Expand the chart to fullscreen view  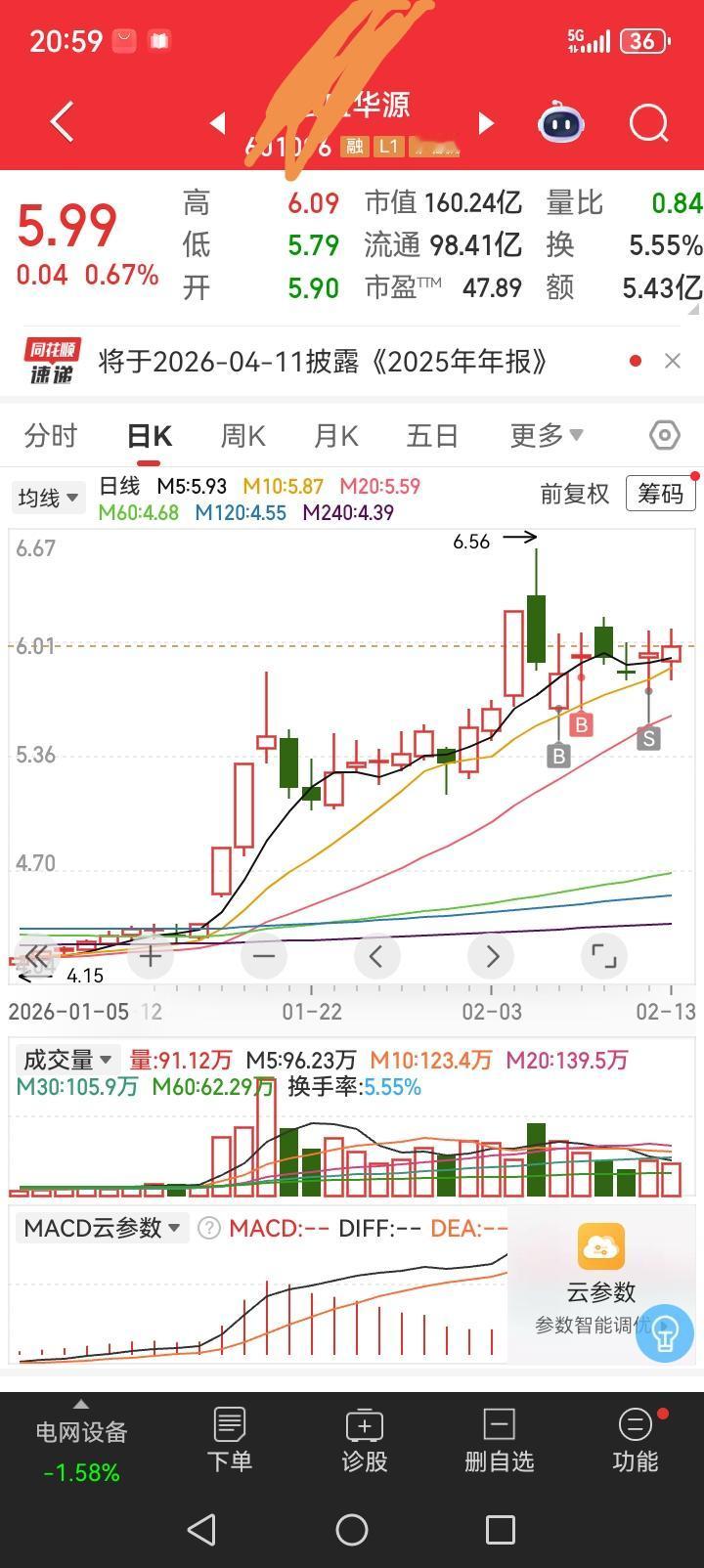(x=604, y=956)
